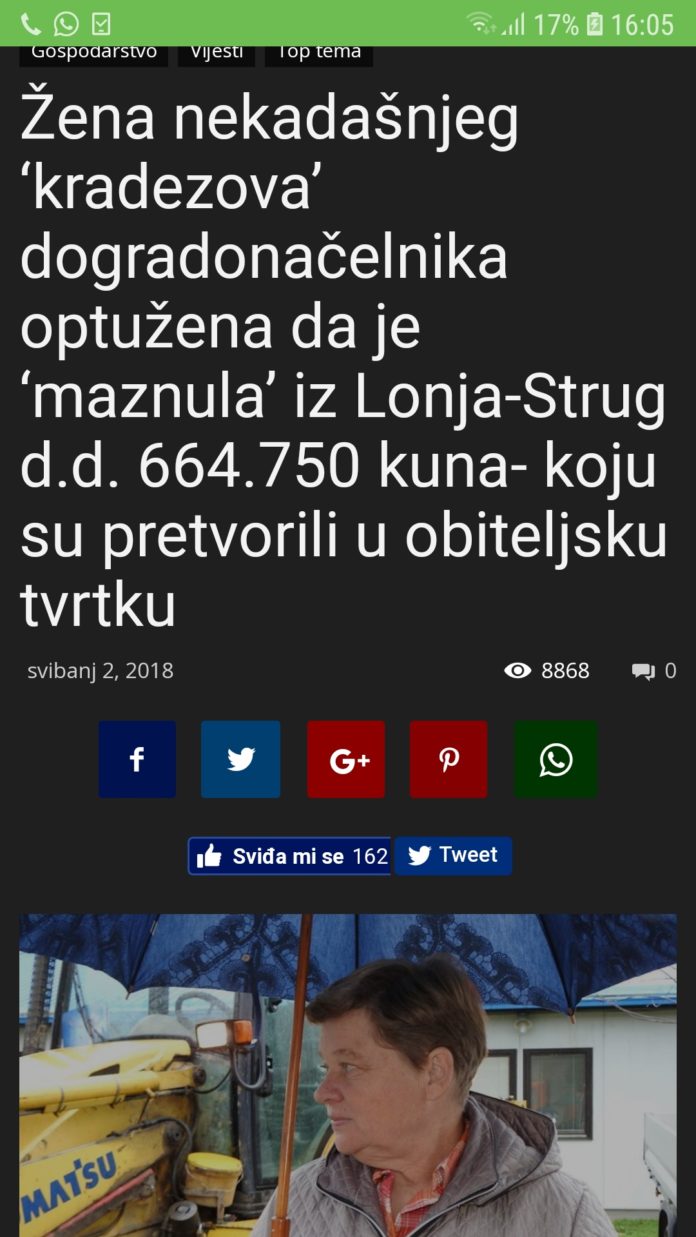Tap the small Tweet button
The height and width of the screenshot is (1237, 696).
point(453,856)
